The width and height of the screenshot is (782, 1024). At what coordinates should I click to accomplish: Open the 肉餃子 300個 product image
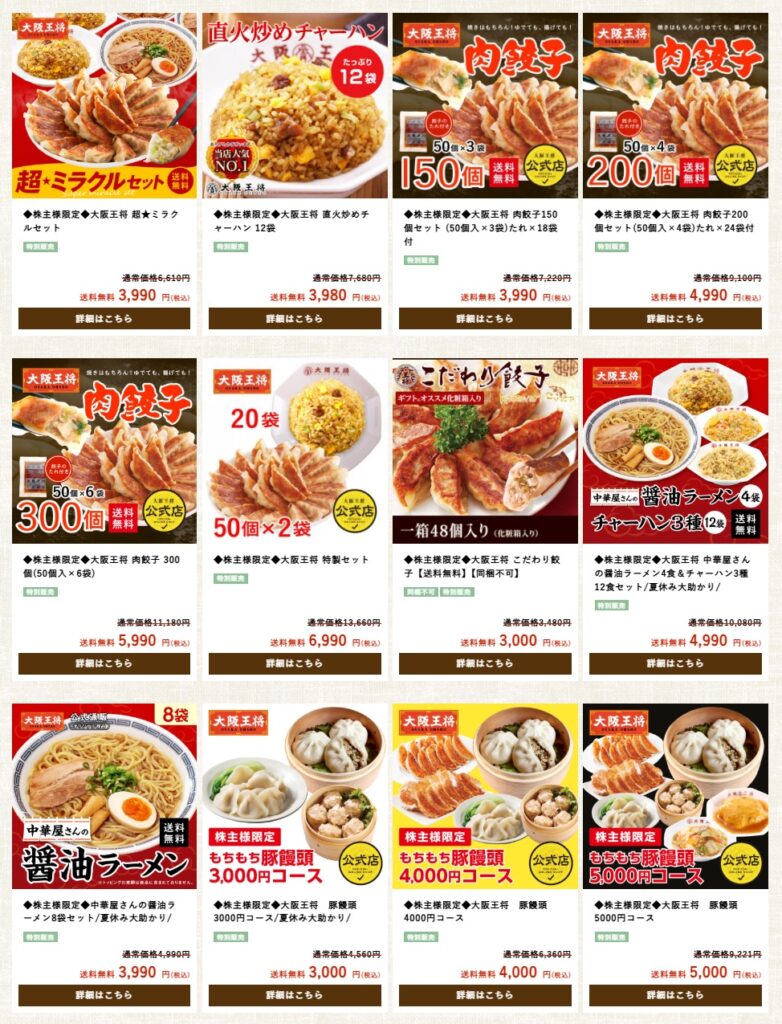pos(104,451)
